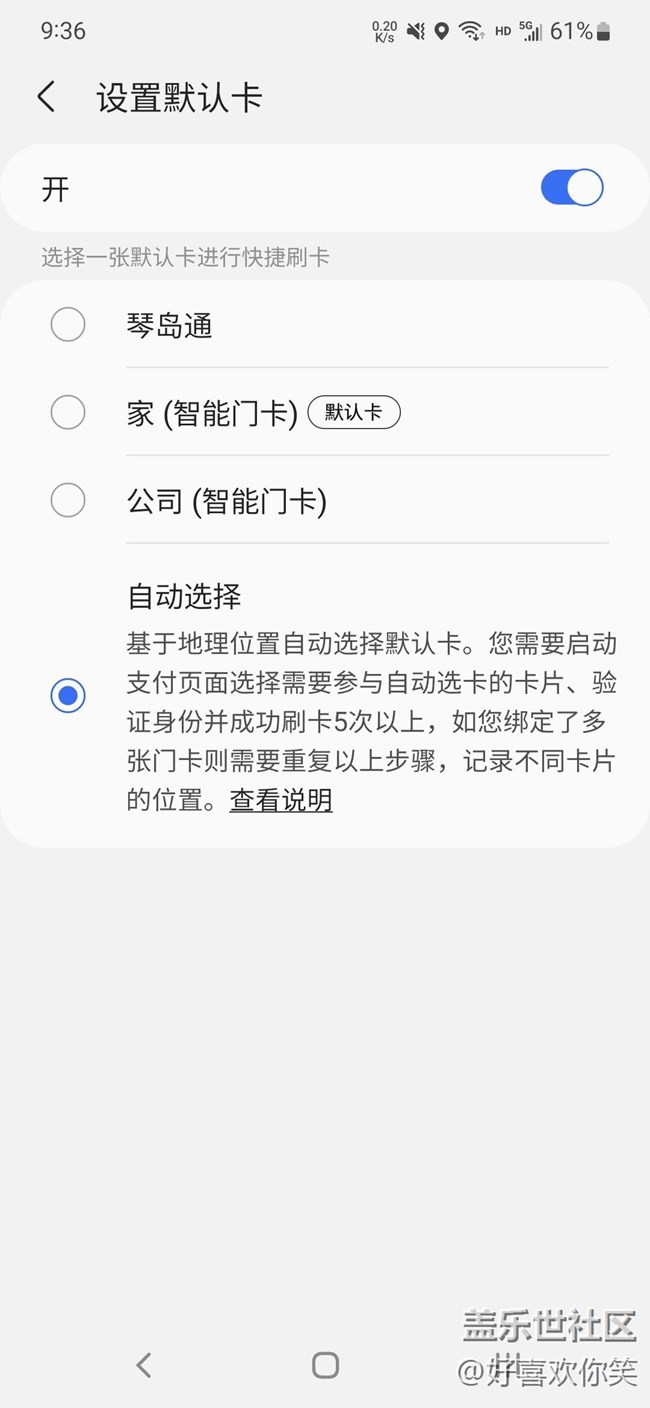The width and height of the screenshot is (650, 1408).
Task: Choose 家 (智能门卡) as default card
Action: pyautogui.click(x=68, y=412)
